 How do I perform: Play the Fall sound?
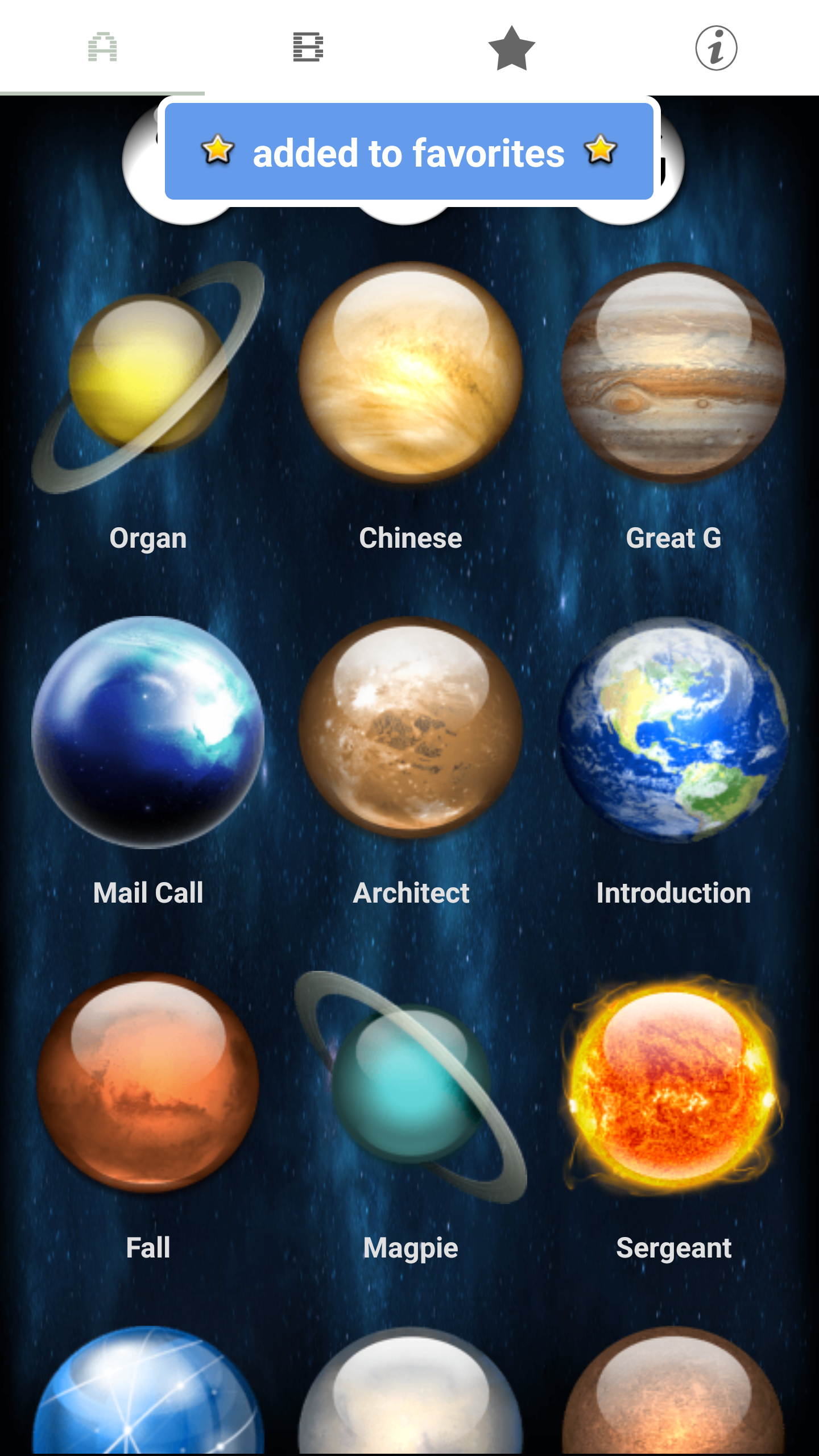tap(148, 1083)
